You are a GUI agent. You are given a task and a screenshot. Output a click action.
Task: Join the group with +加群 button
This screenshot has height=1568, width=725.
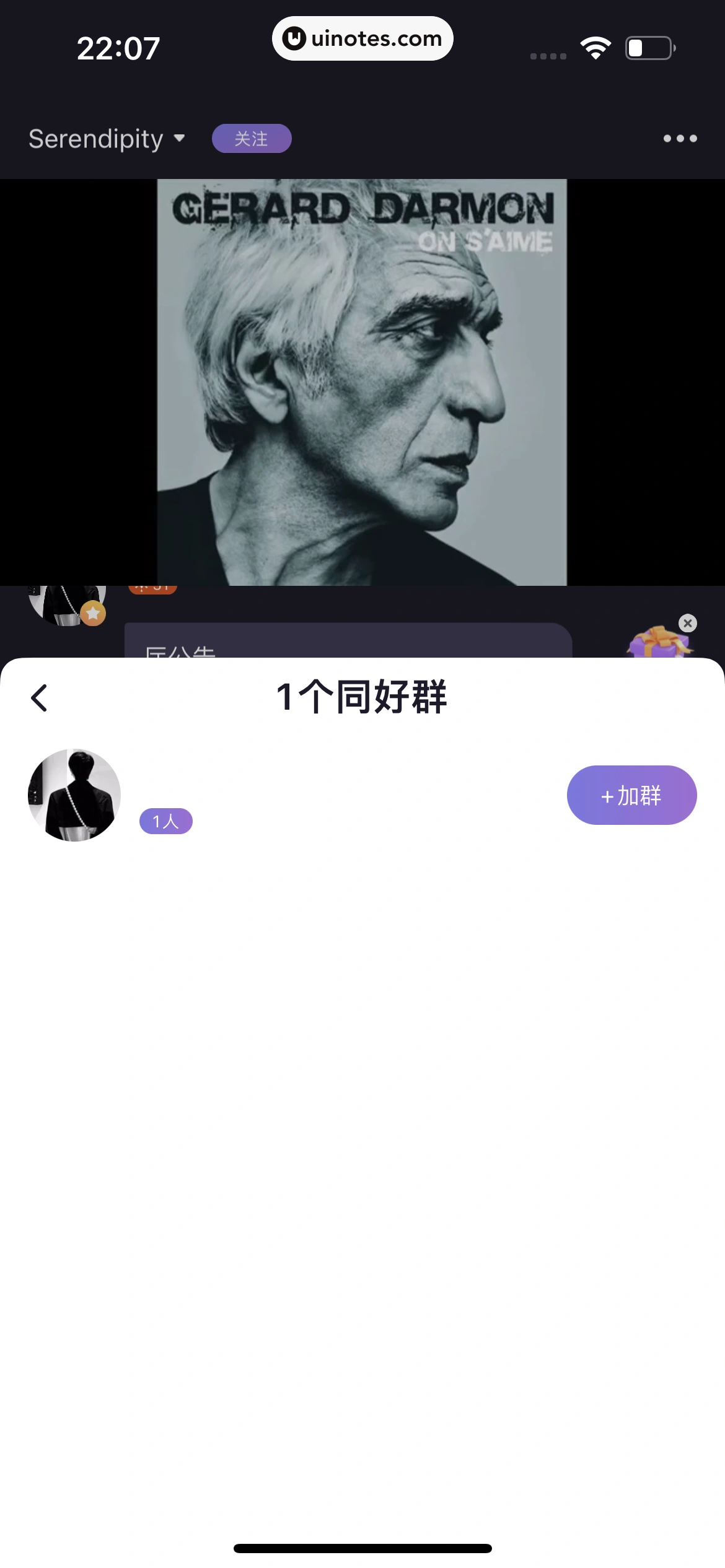(x=631, y=795)
